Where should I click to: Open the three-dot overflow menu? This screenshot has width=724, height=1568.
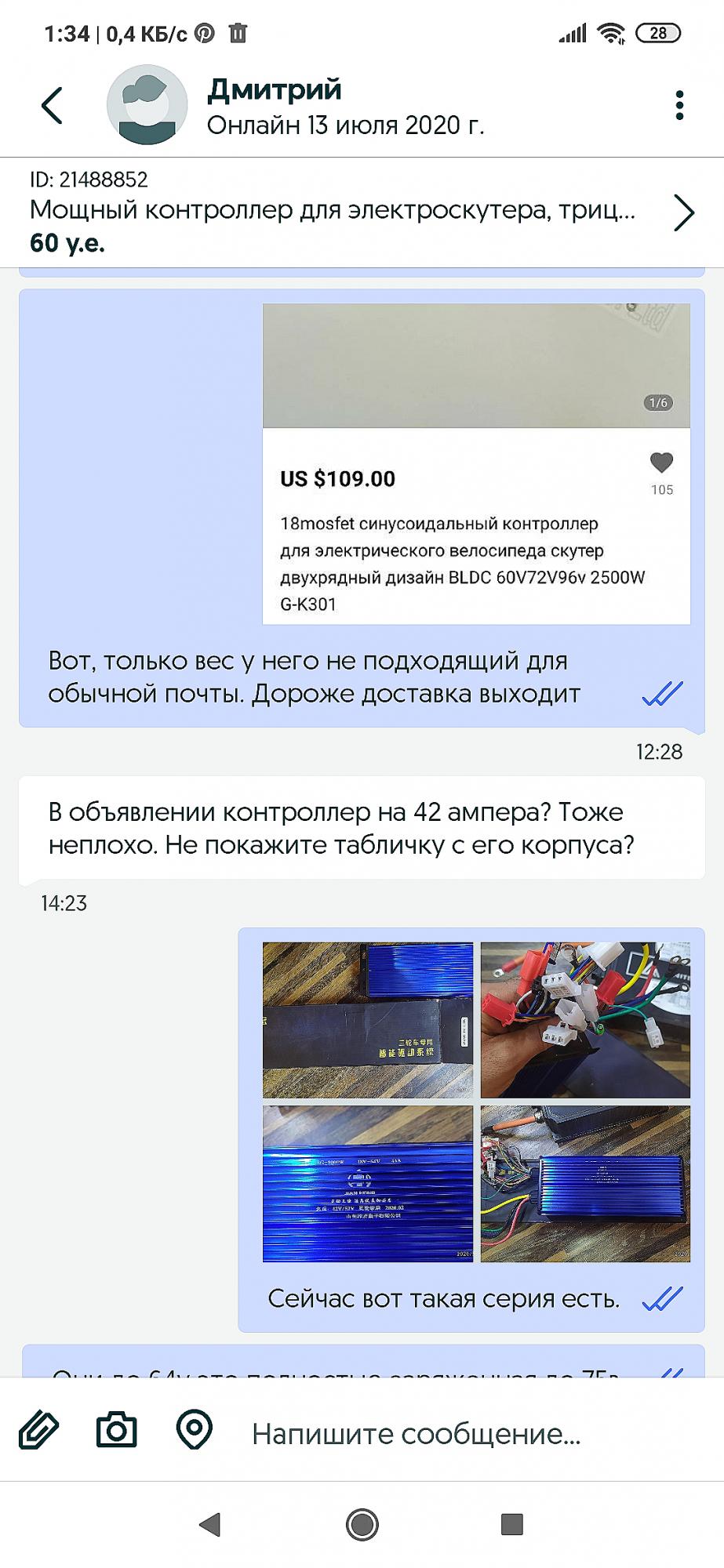[679, 105]
